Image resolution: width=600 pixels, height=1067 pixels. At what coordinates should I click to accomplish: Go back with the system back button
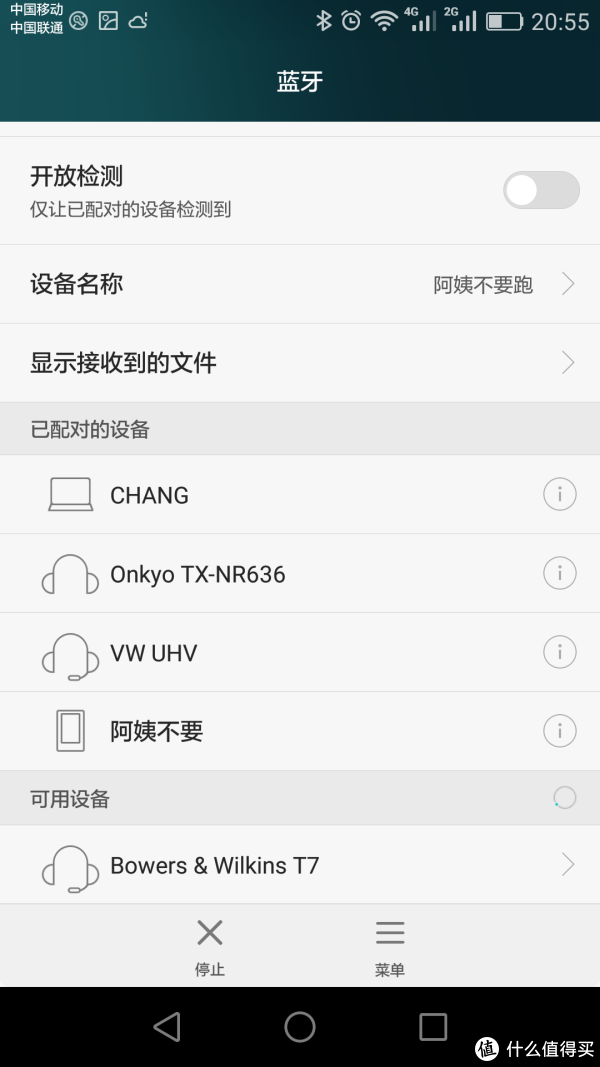[x=167, y=1026]
